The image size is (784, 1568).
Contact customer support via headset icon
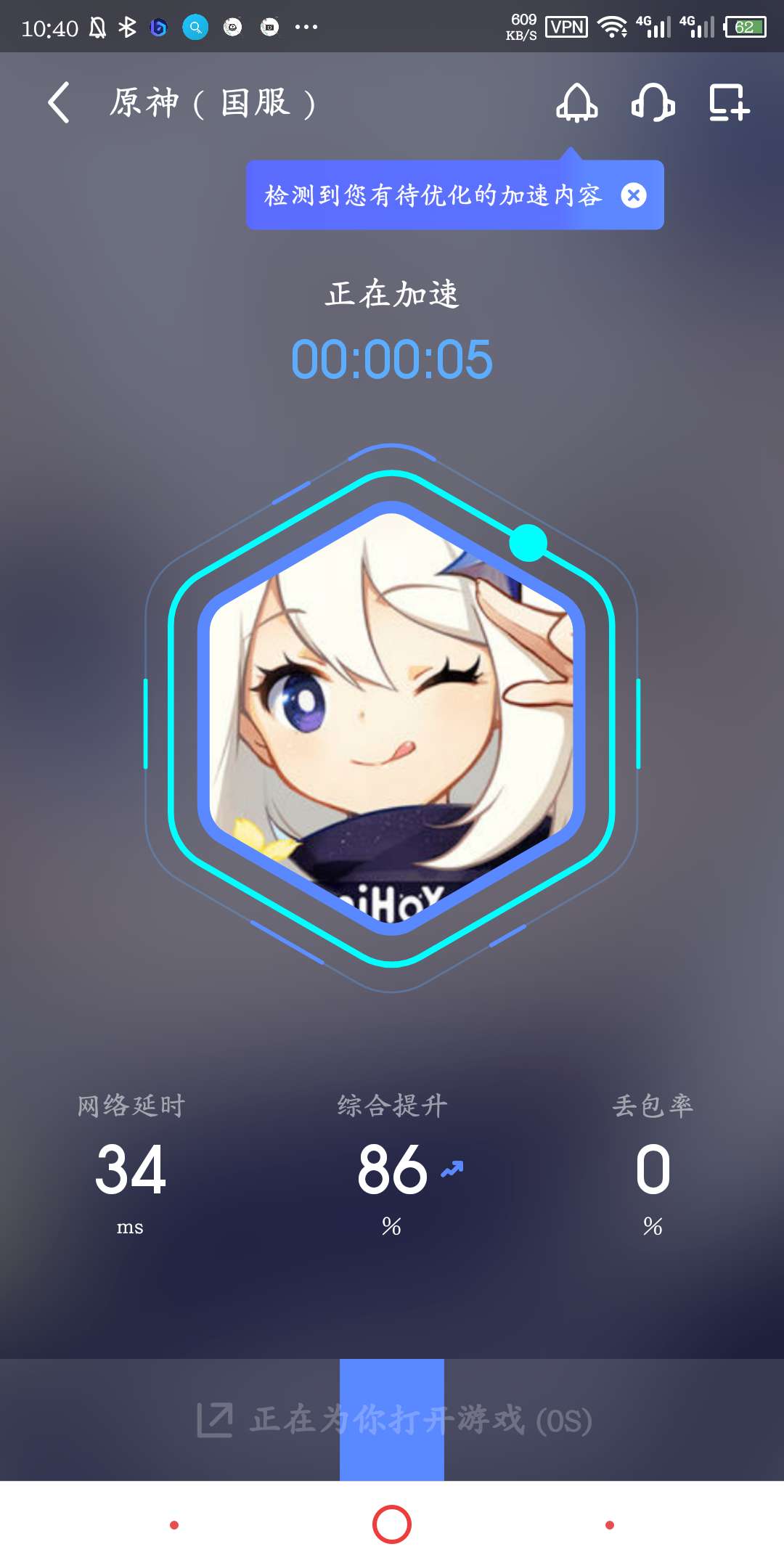[x=653, y=102]
